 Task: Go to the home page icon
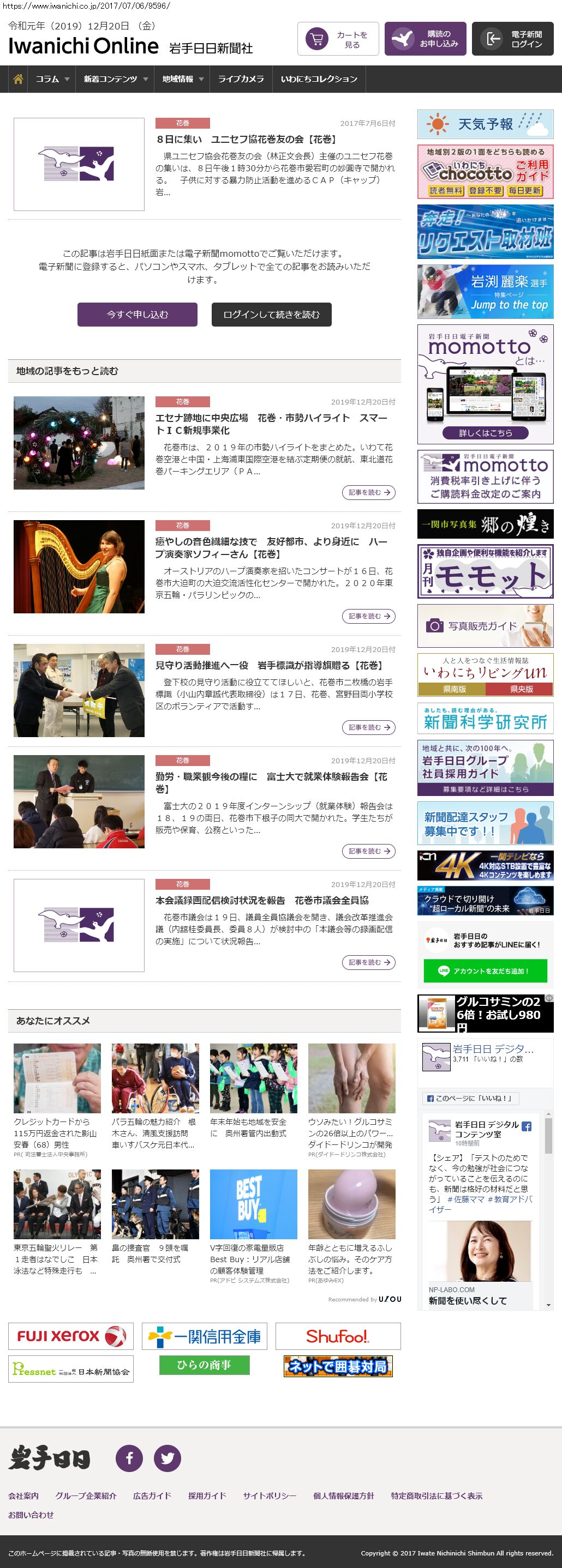[18, 79]
